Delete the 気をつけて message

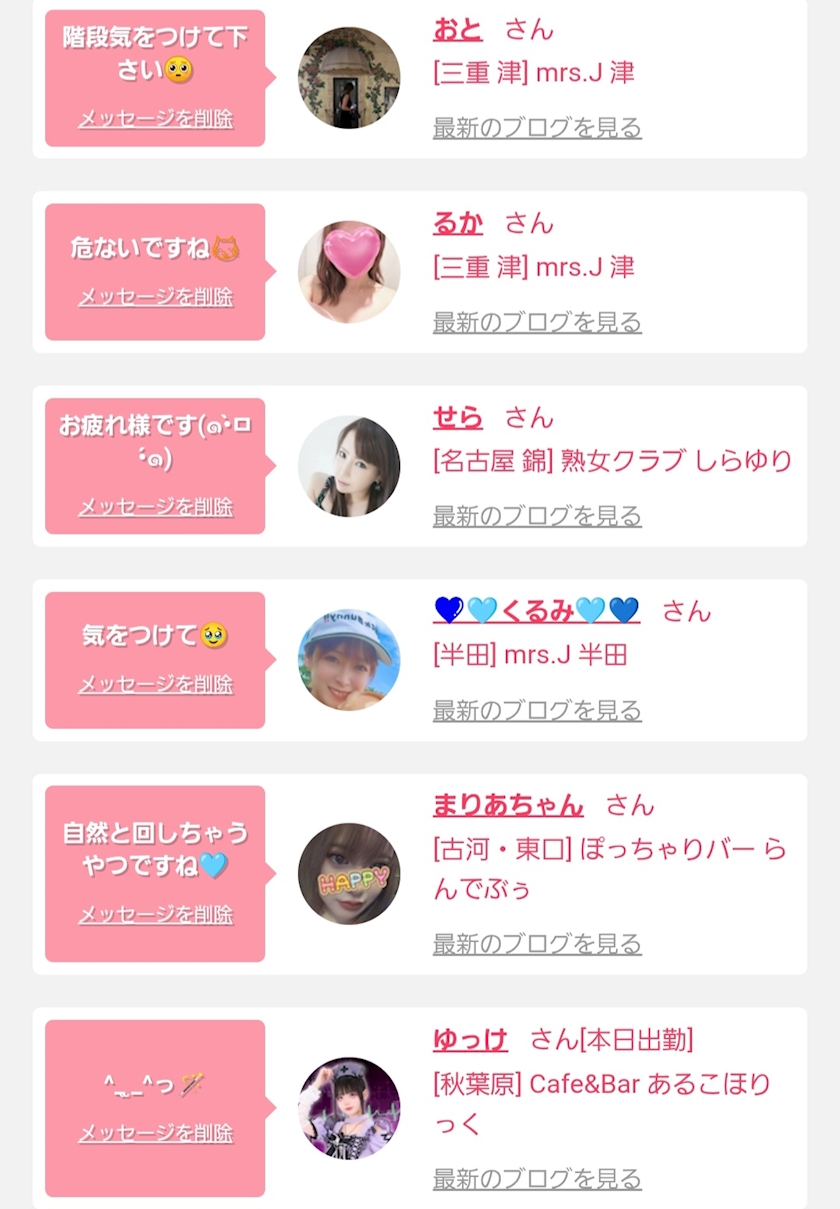point(155,684)
